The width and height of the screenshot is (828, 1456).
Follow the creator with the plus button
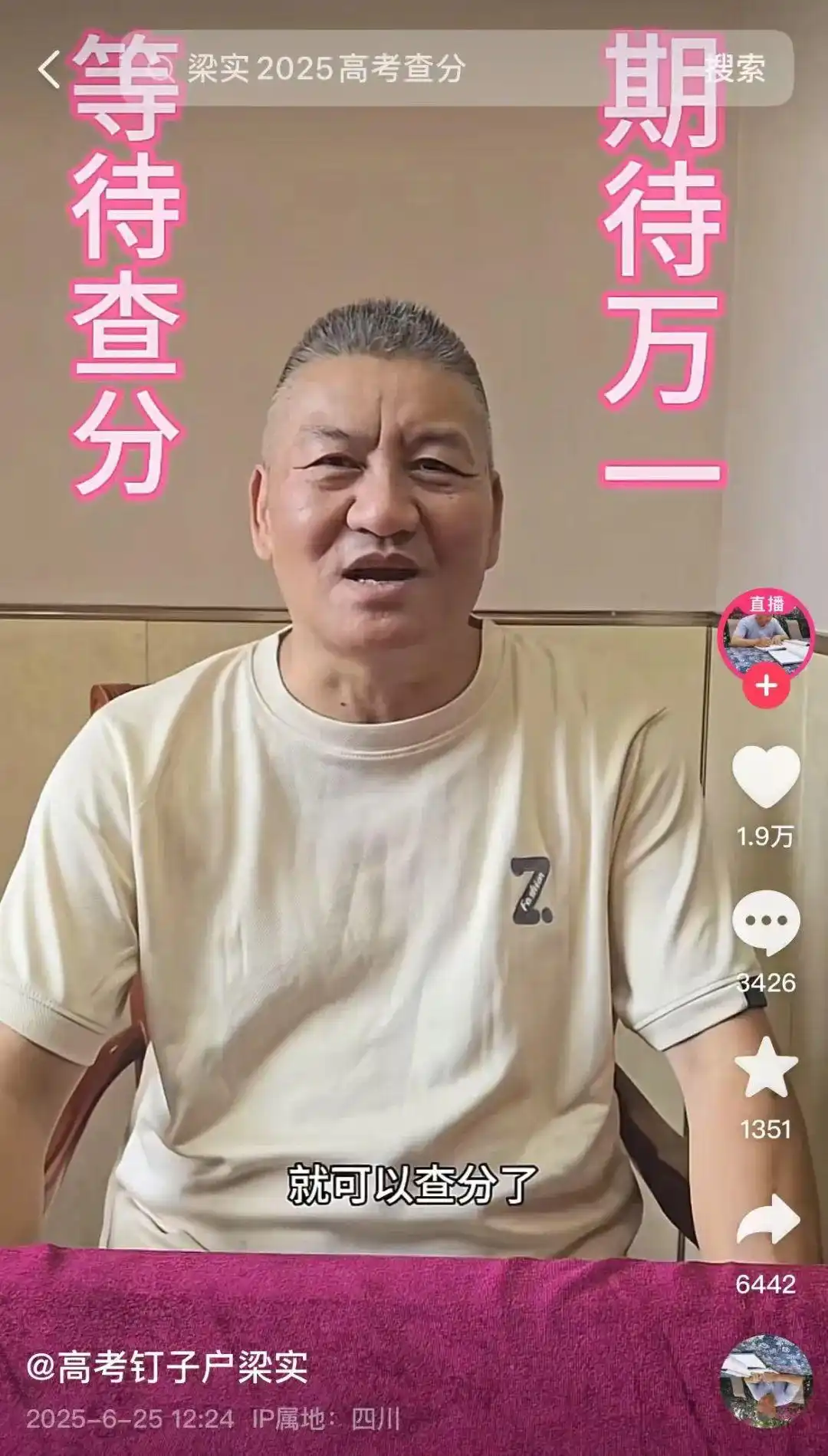point(766,687)
